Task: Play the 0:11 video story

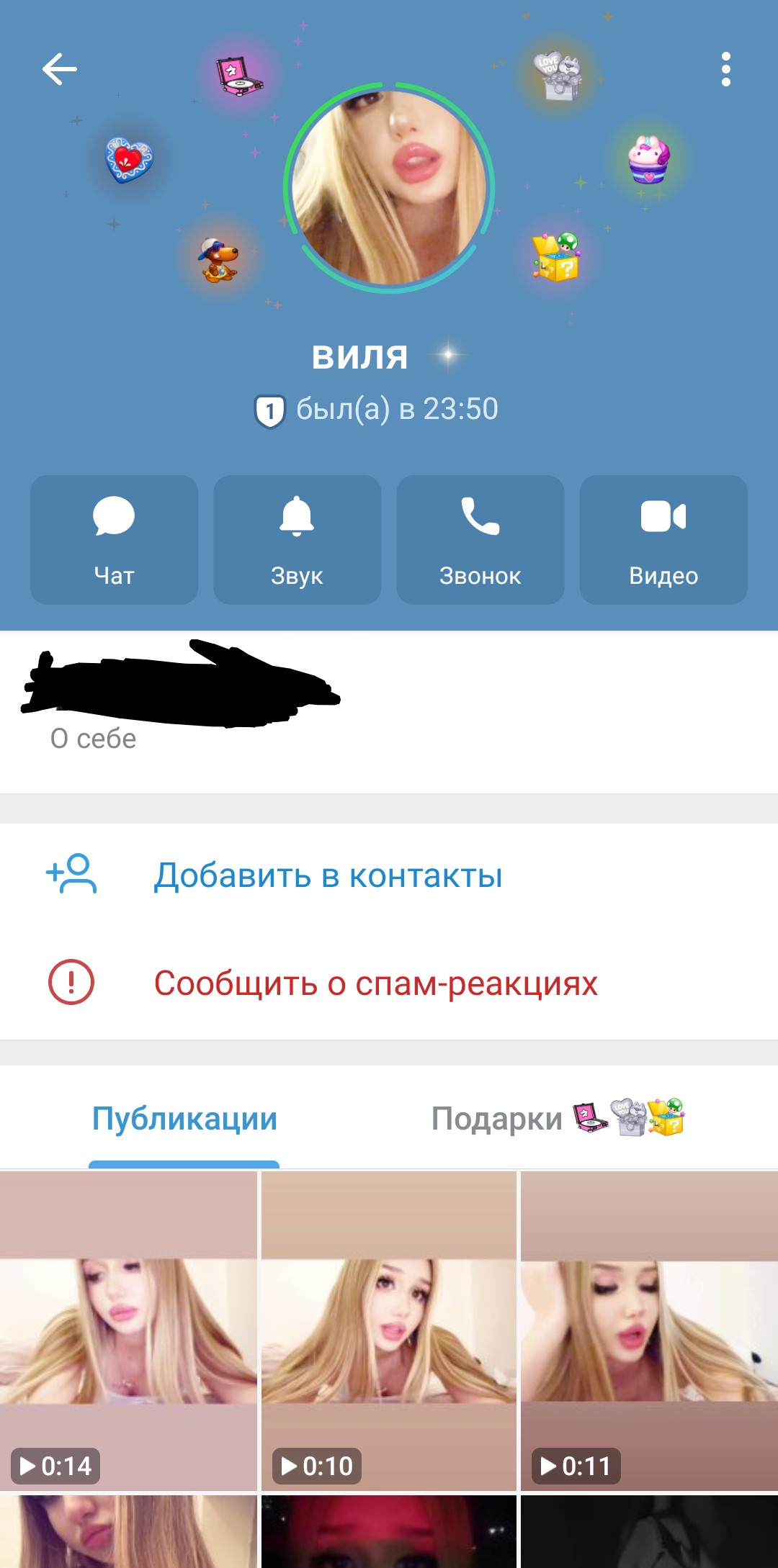Action: pyautogui.click(x=649, y=1330)
